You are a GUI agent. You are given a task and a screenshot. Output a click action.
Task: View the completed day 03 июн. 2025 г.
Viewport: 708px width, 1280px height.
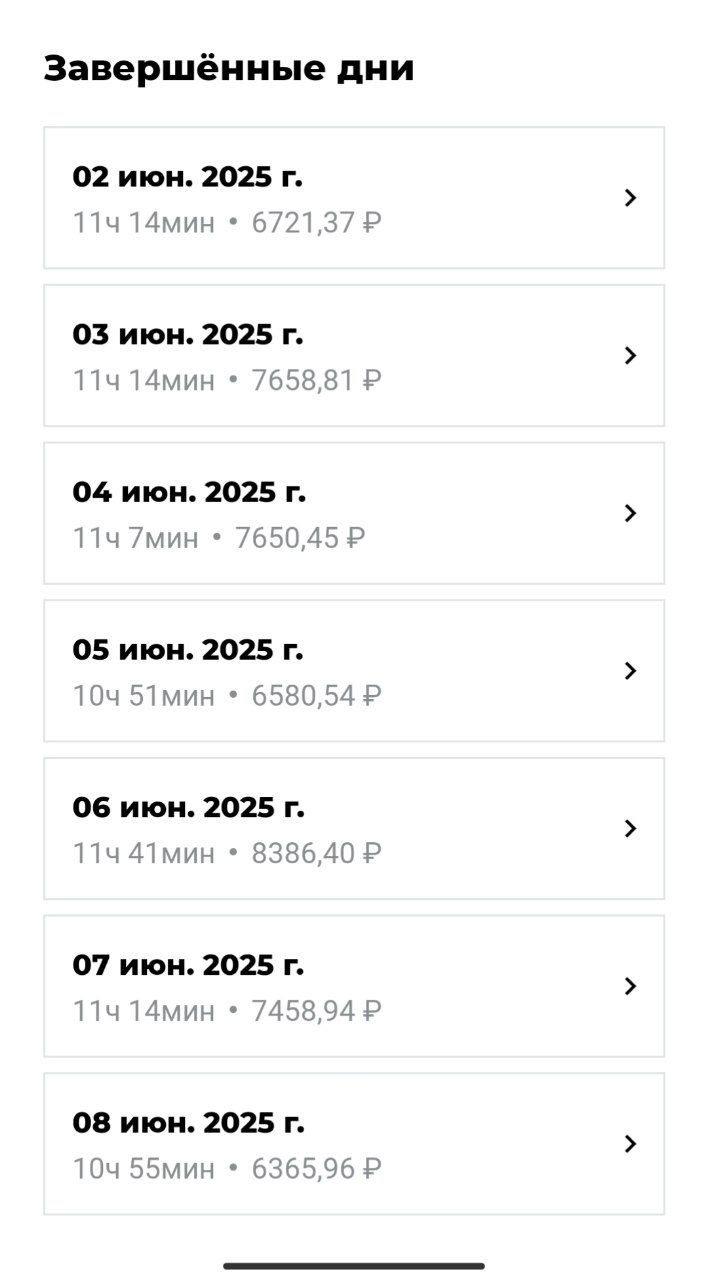(353, 356)
